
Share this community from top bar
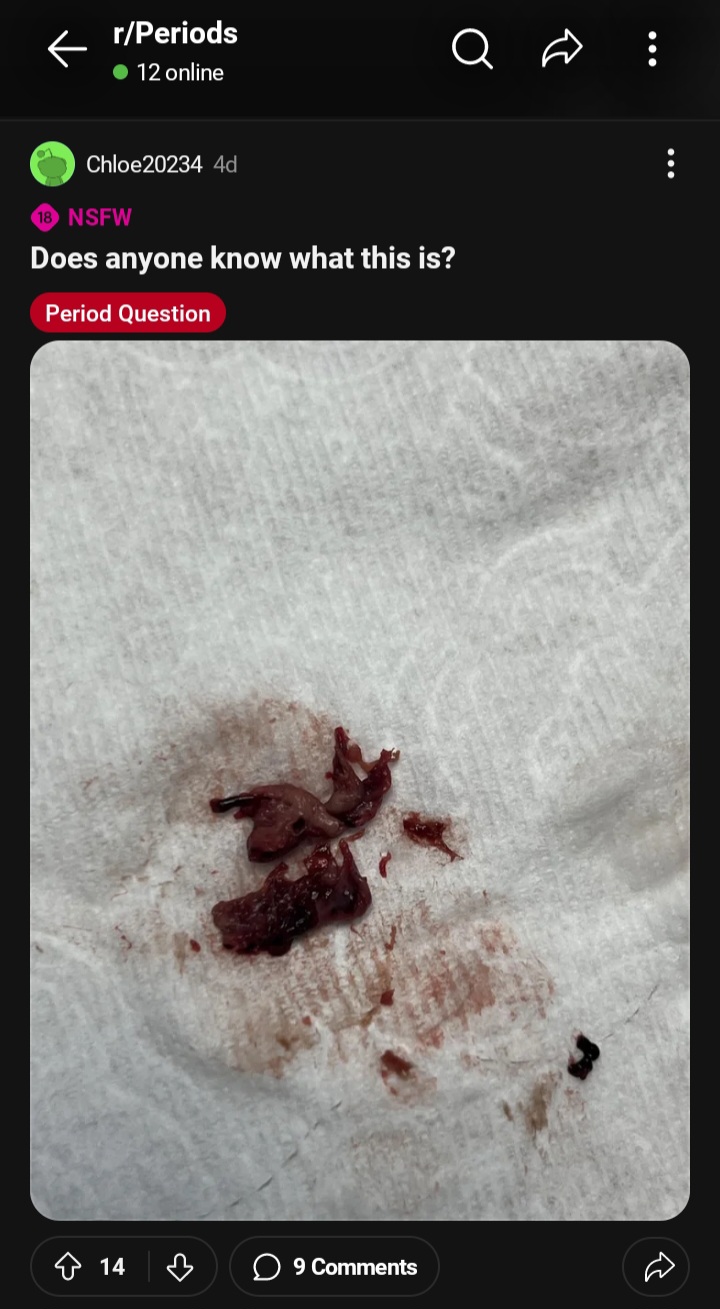click(562, 49)
